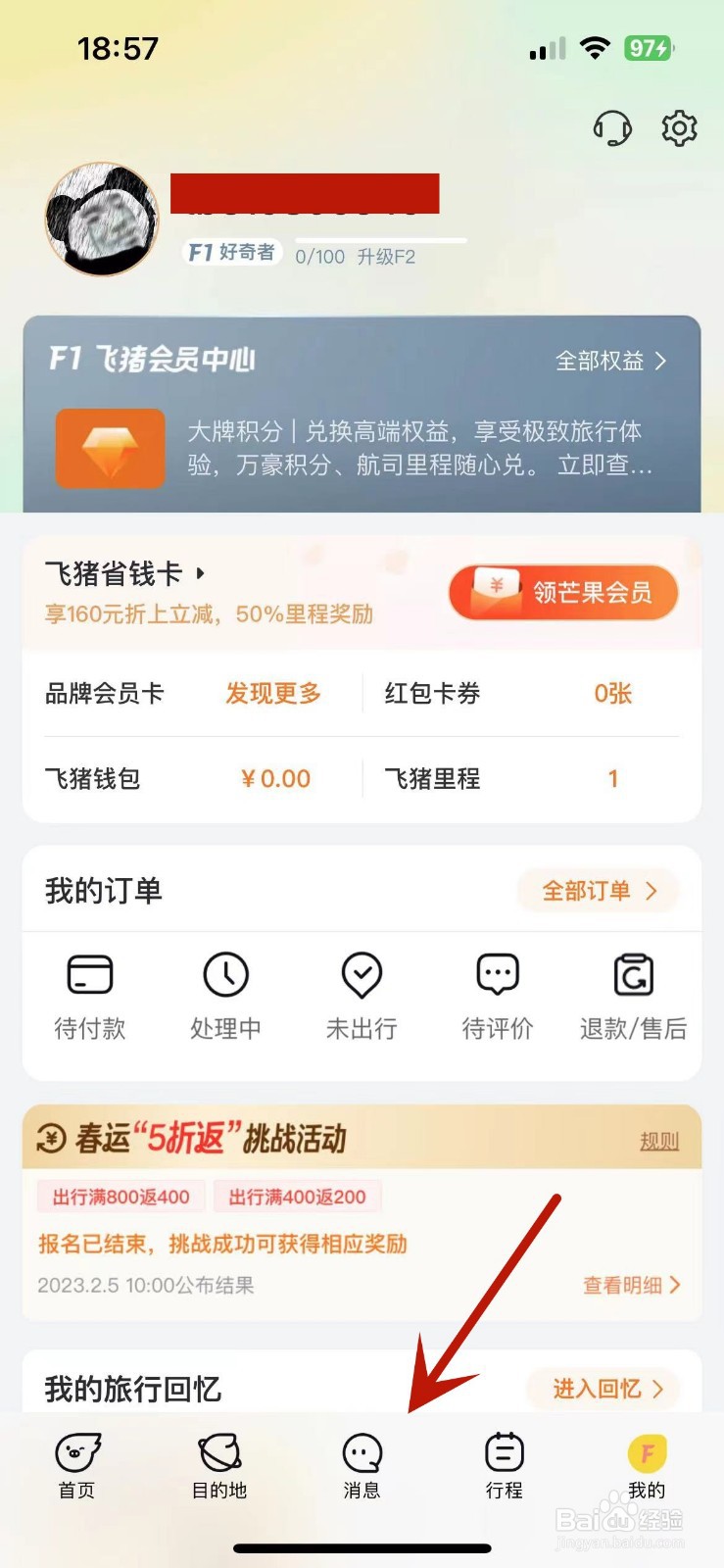The image size is (724, 1568).
Task: Open 飞猪省钱卡 details
Action: coord(124,573)
